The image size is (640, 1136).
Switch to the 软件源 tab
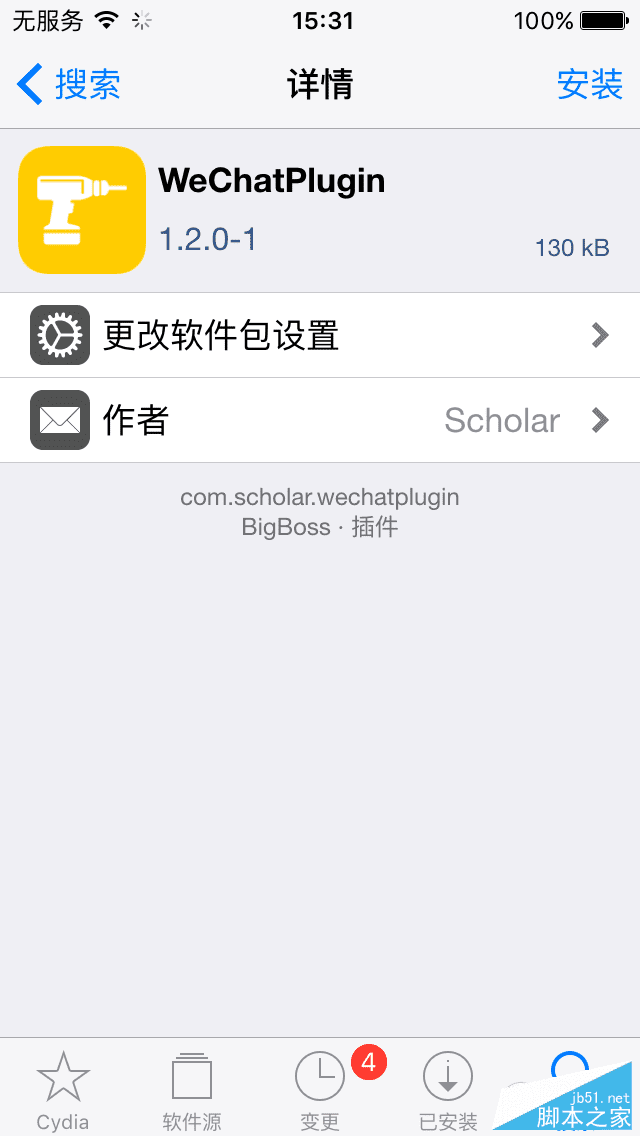pos(192,1090)
